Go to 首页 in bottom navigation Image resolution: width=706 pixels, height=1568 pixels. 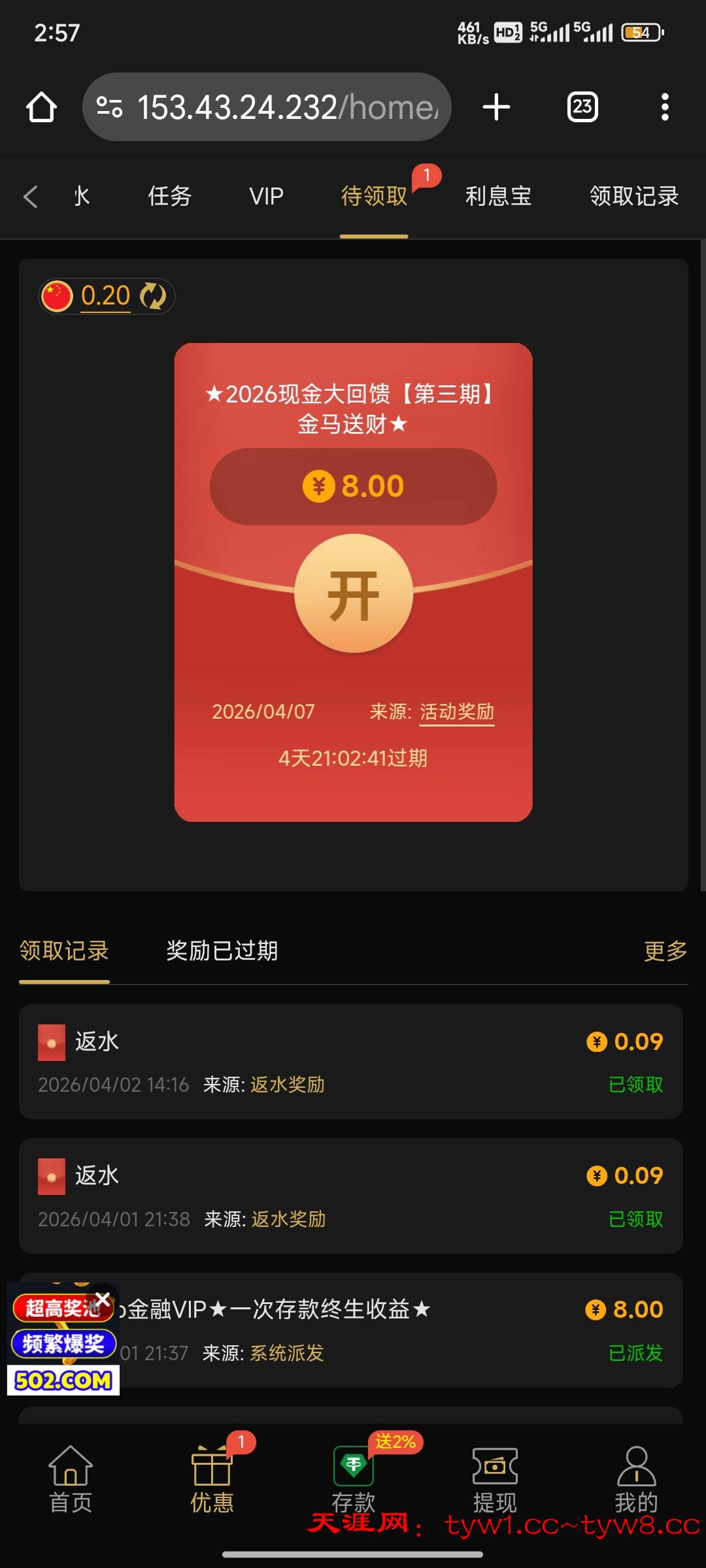tap(71, 1480)
